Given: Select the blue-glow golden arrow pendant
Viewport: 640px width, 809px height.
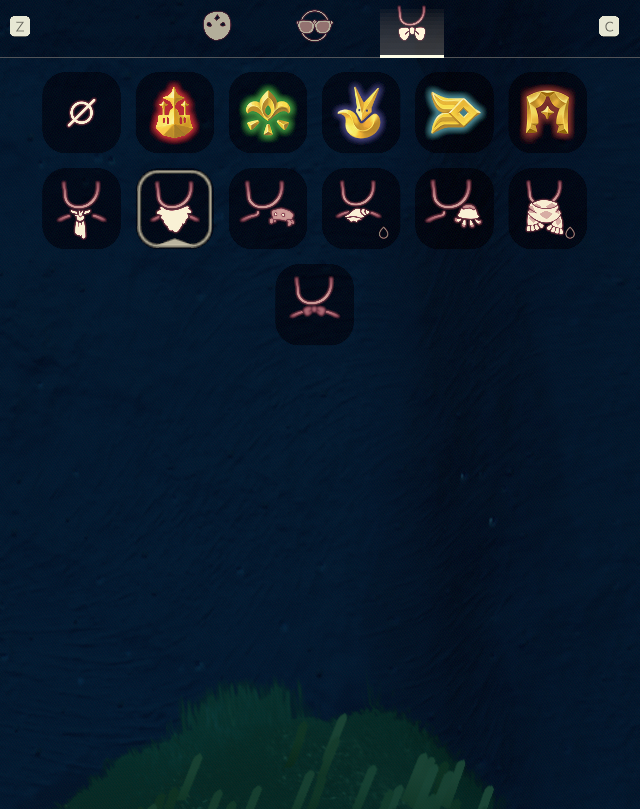Looking at the screenshot, I should pyautogui.click(x=454, y=112).
